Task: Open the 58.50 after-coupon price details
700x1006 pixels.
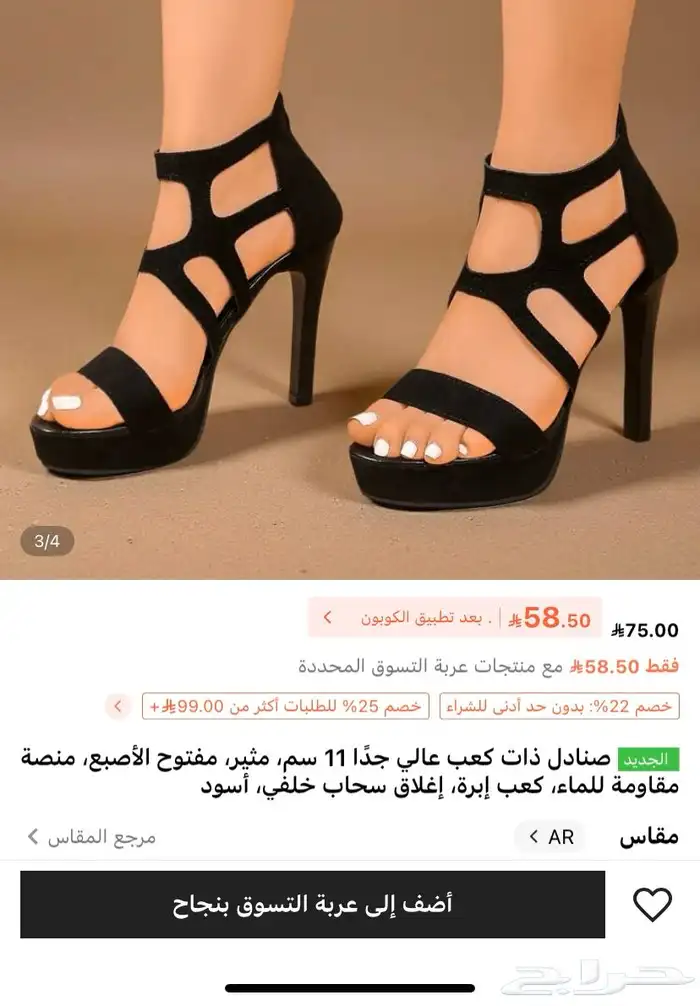Action: (448, 618)
